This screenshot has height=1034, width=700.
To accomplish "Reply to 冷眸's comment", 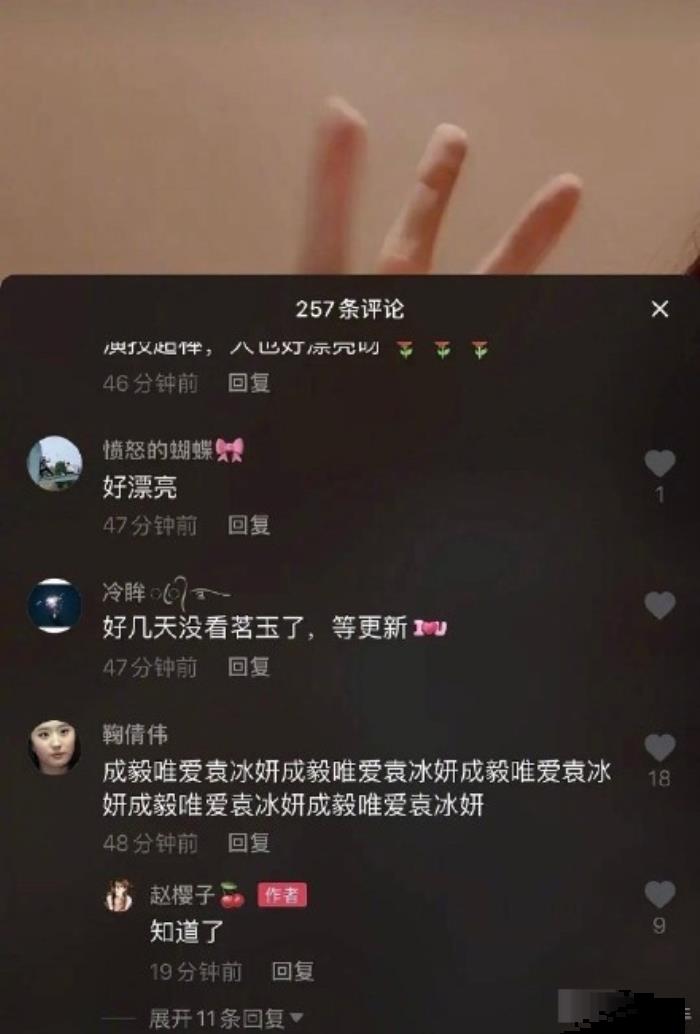I will [249, 667].
